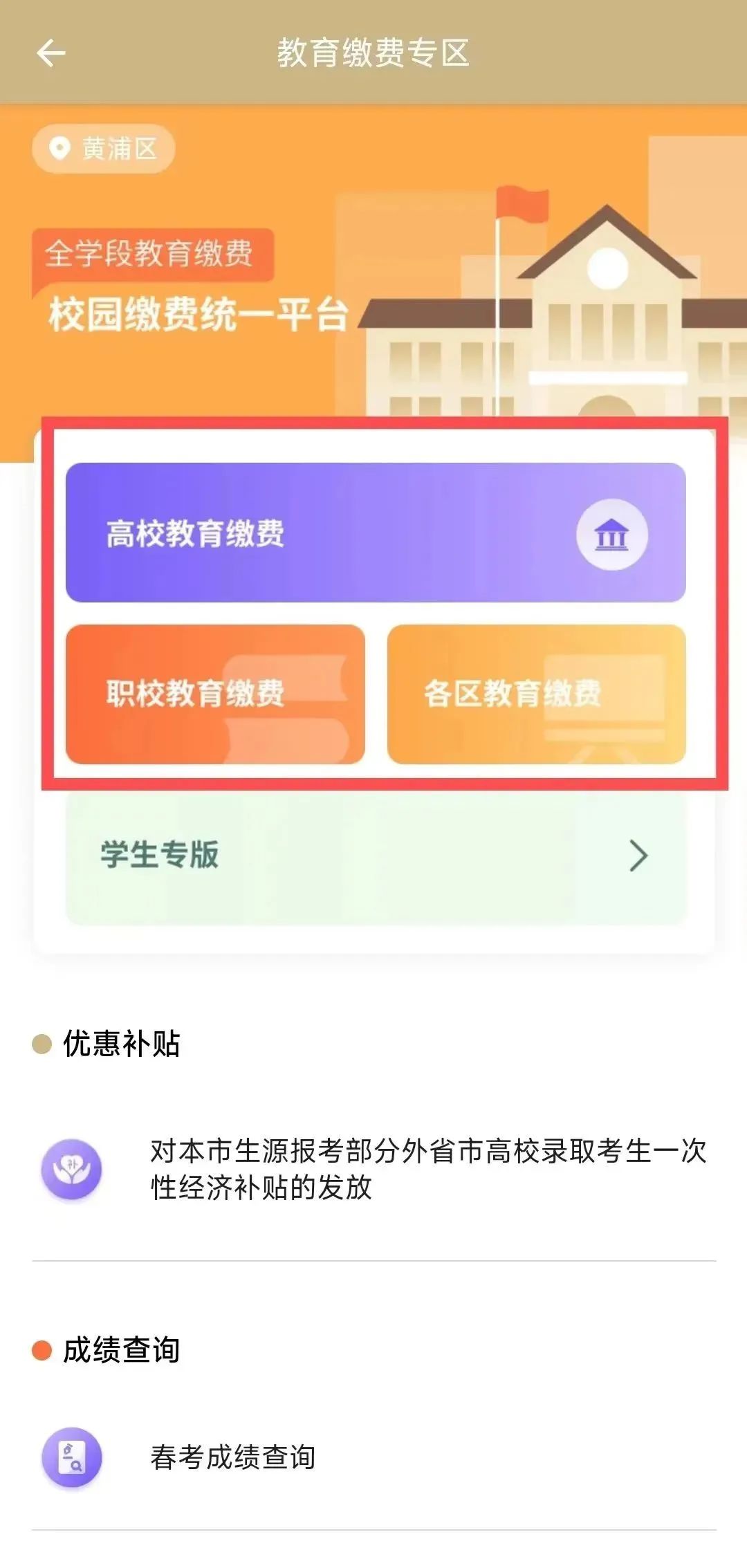Change the 黄浦区 location

click(104, 148)
